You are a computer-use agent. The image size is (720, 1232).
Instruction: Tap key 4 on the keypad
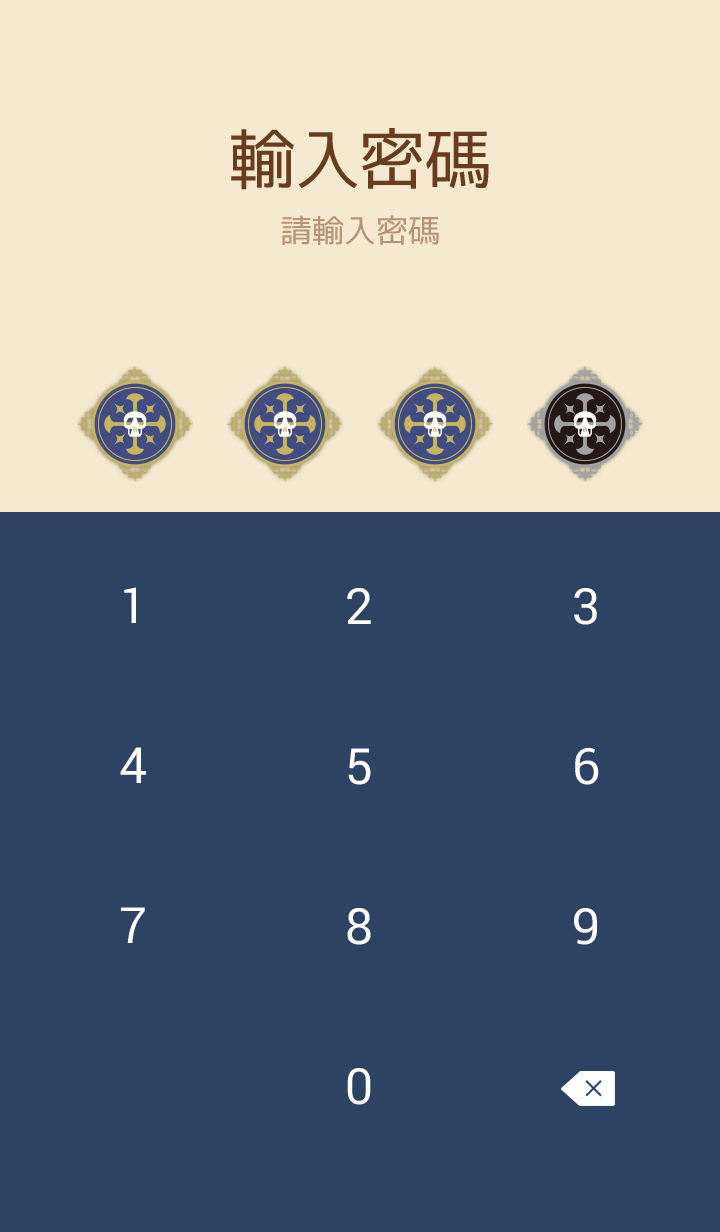pyautogui.click(x=133, y=767)
